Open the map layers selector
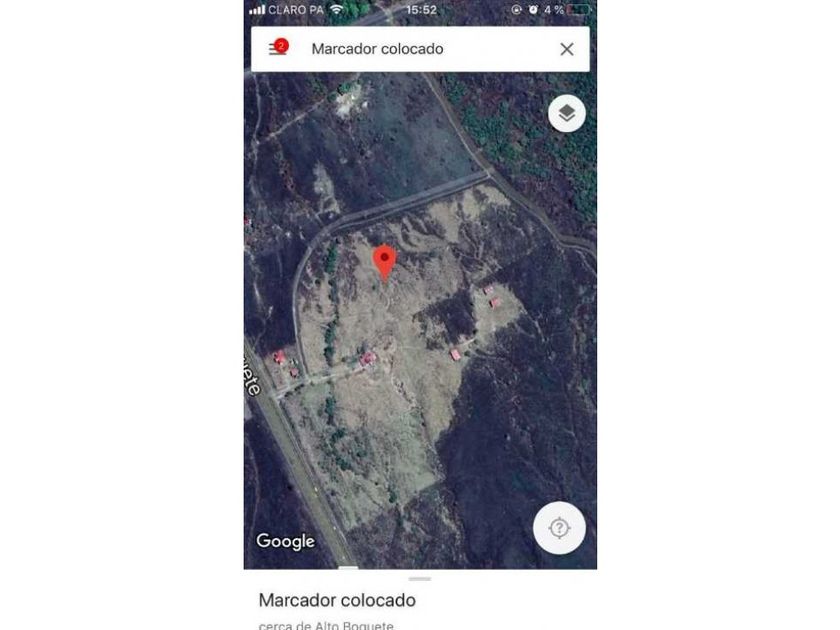Screen dimensions: 840x630 (x=567, y=113)
